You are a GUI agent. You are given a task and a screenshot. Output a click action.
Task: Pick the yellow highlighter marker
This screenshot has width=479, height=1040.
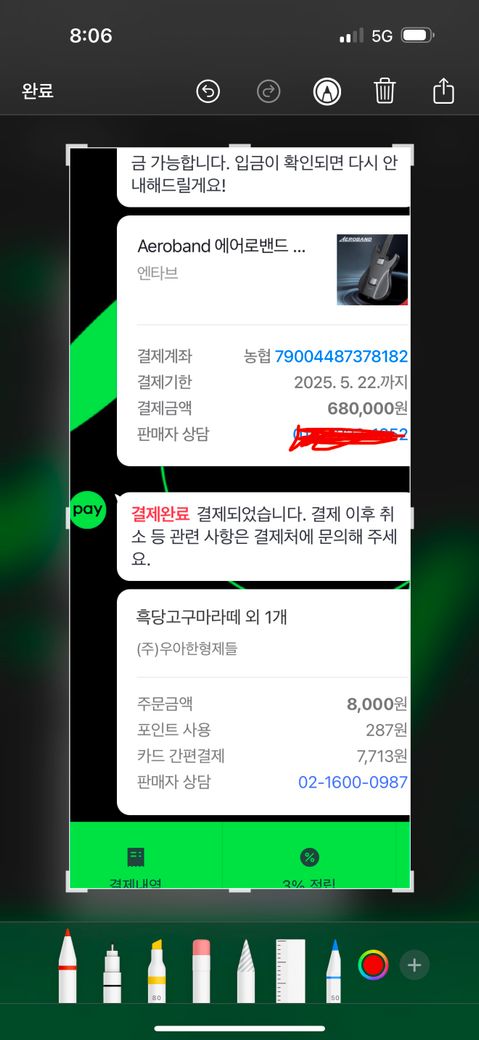pyautogui.click(x=157, y=971)
